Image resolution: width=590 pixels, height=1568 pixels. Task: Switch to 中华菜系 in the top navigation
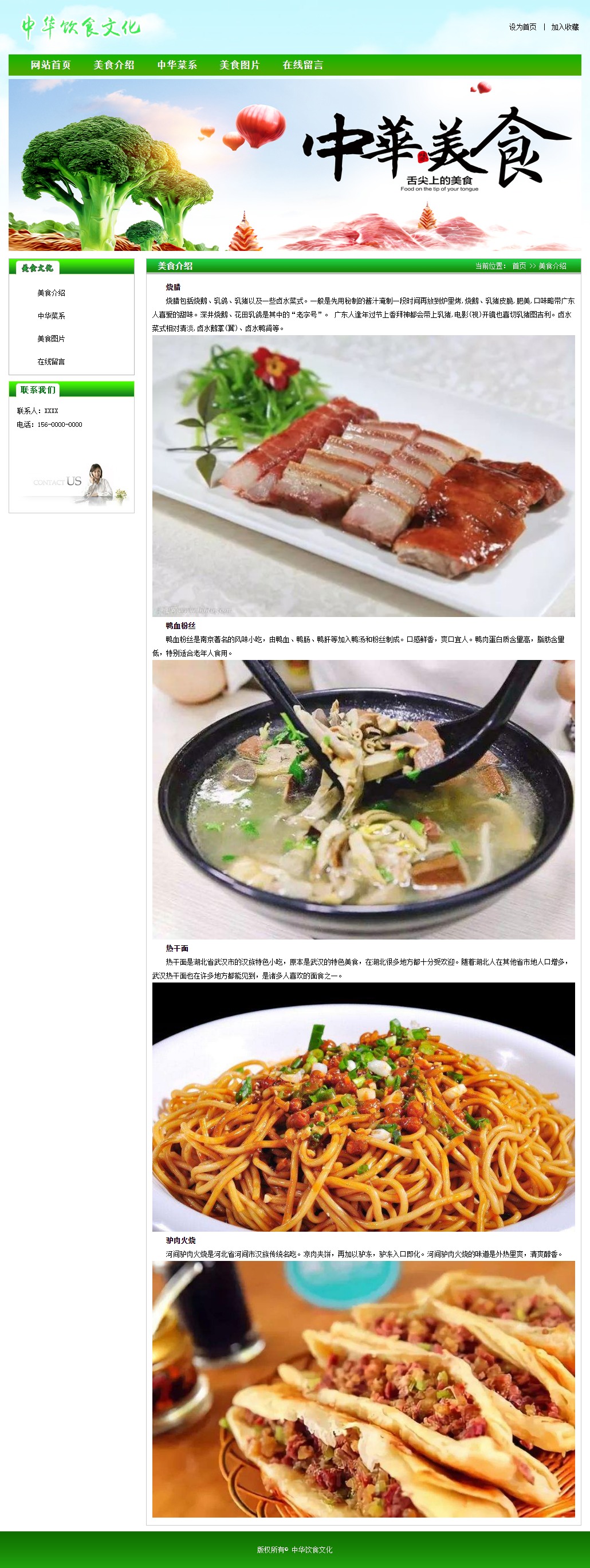[177, 65]
